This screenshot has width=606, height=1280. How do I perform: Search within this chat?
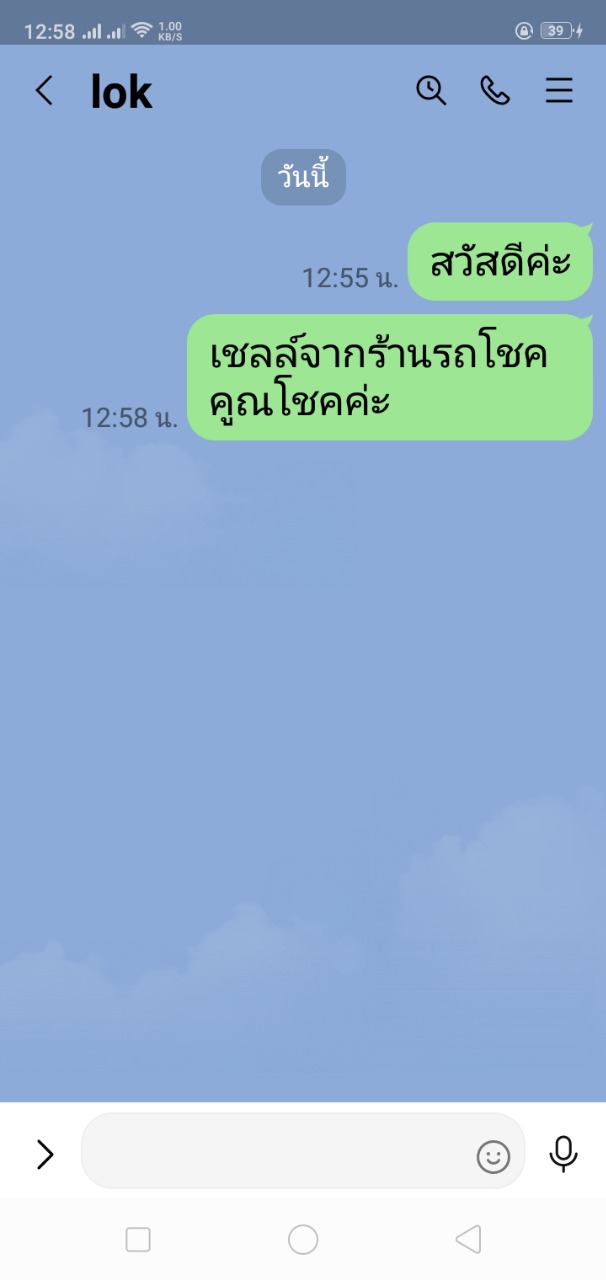coord(431,91)
